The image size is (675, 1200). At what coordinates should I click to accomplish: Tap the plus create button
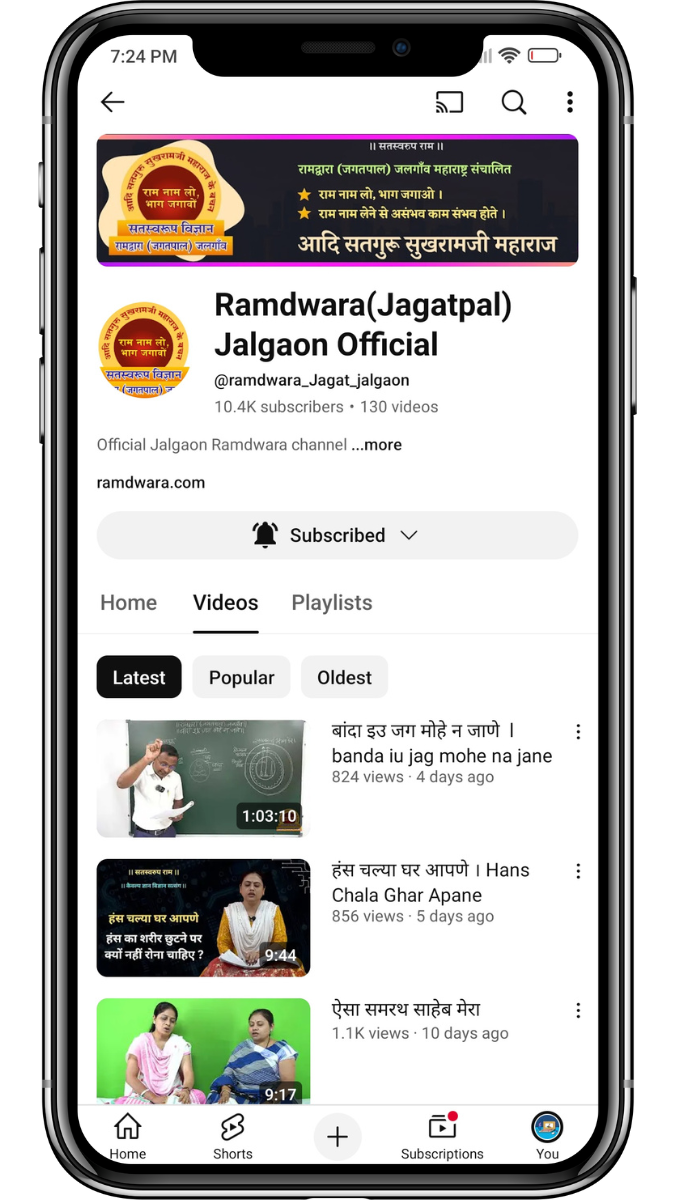pyautogui.click(x=337, y=1137)
